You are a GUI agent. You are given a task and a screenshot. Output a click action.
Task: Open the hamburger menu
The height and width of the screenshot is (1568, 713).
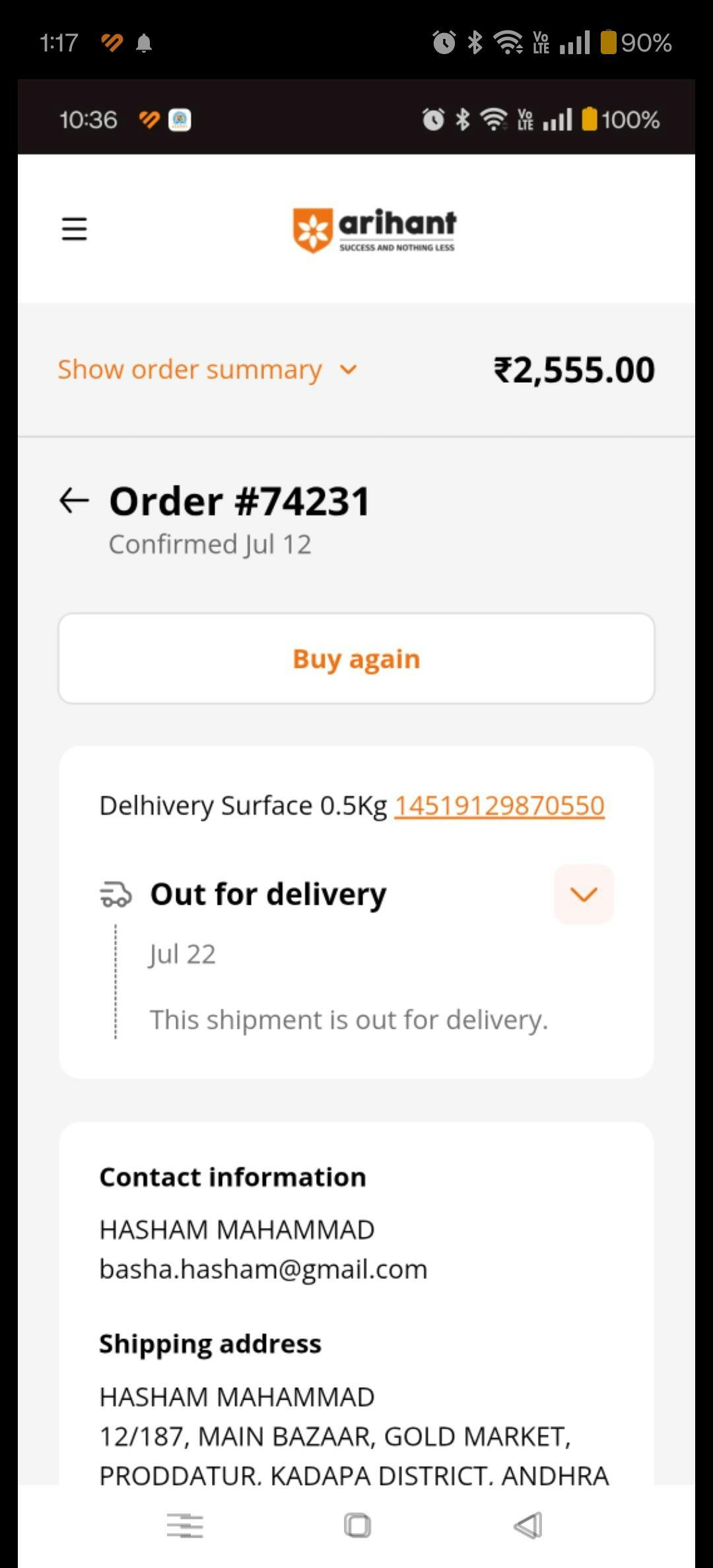point(74,229)
